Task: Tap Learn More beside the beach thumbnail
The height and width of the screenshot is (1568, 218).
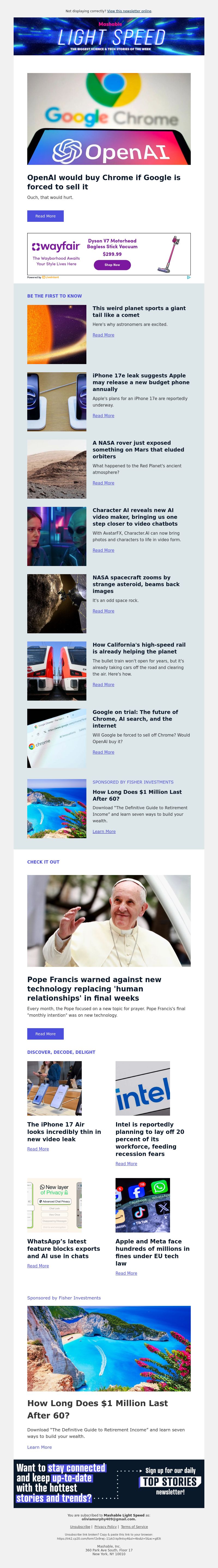Action: pos(104,831)
